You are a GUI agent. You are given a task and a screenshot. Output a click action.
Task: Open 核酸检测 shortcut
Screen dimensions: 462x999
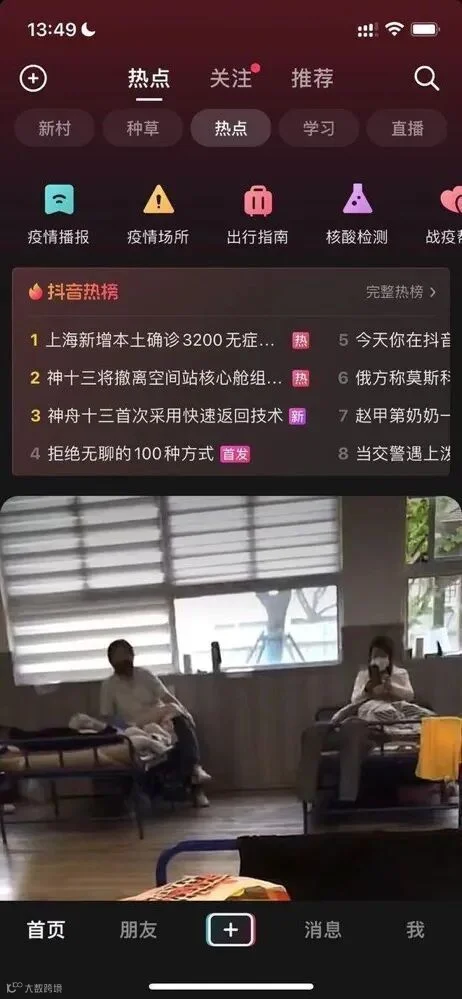pyautogui.click(x=357, y=215)
